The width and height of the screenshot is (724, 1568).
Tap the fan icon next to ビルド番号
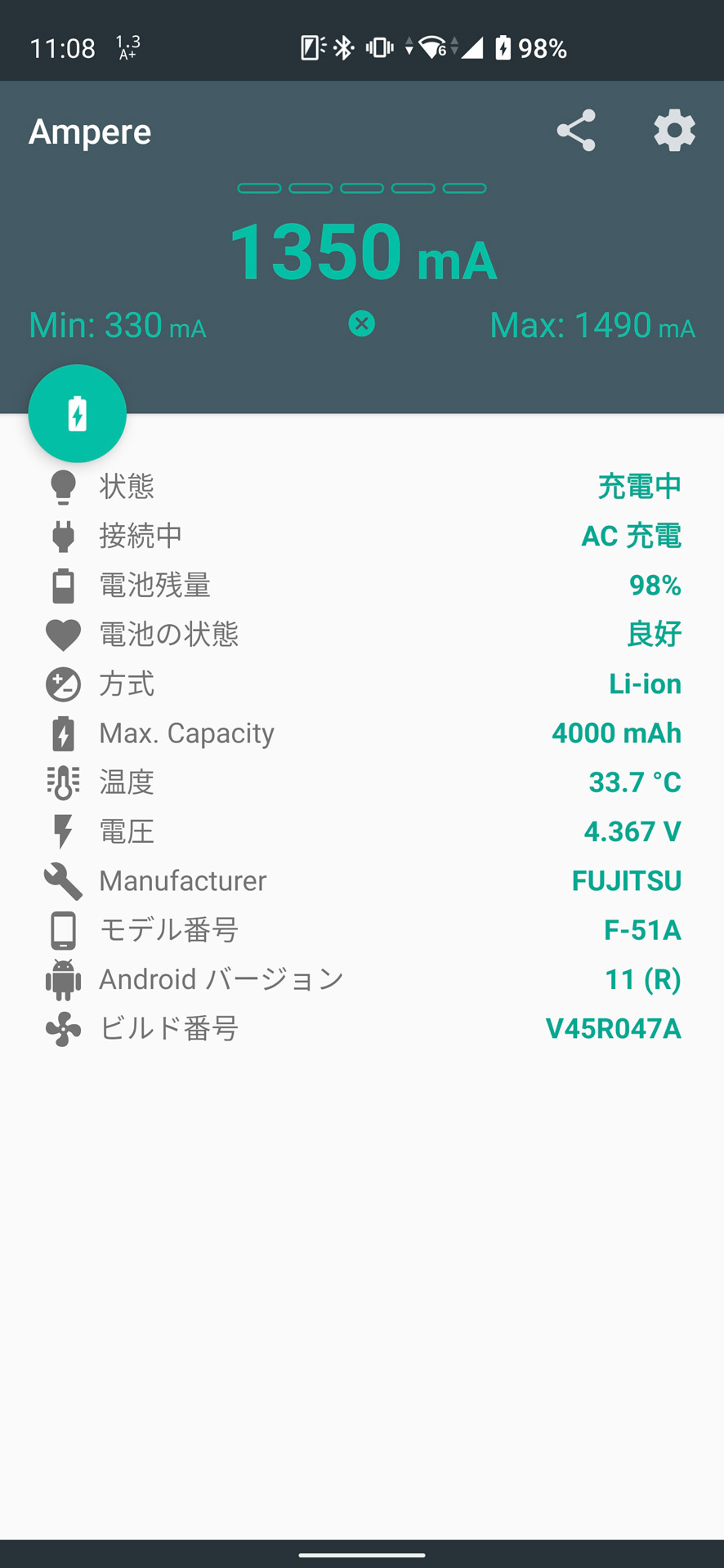pos(64,1028)
